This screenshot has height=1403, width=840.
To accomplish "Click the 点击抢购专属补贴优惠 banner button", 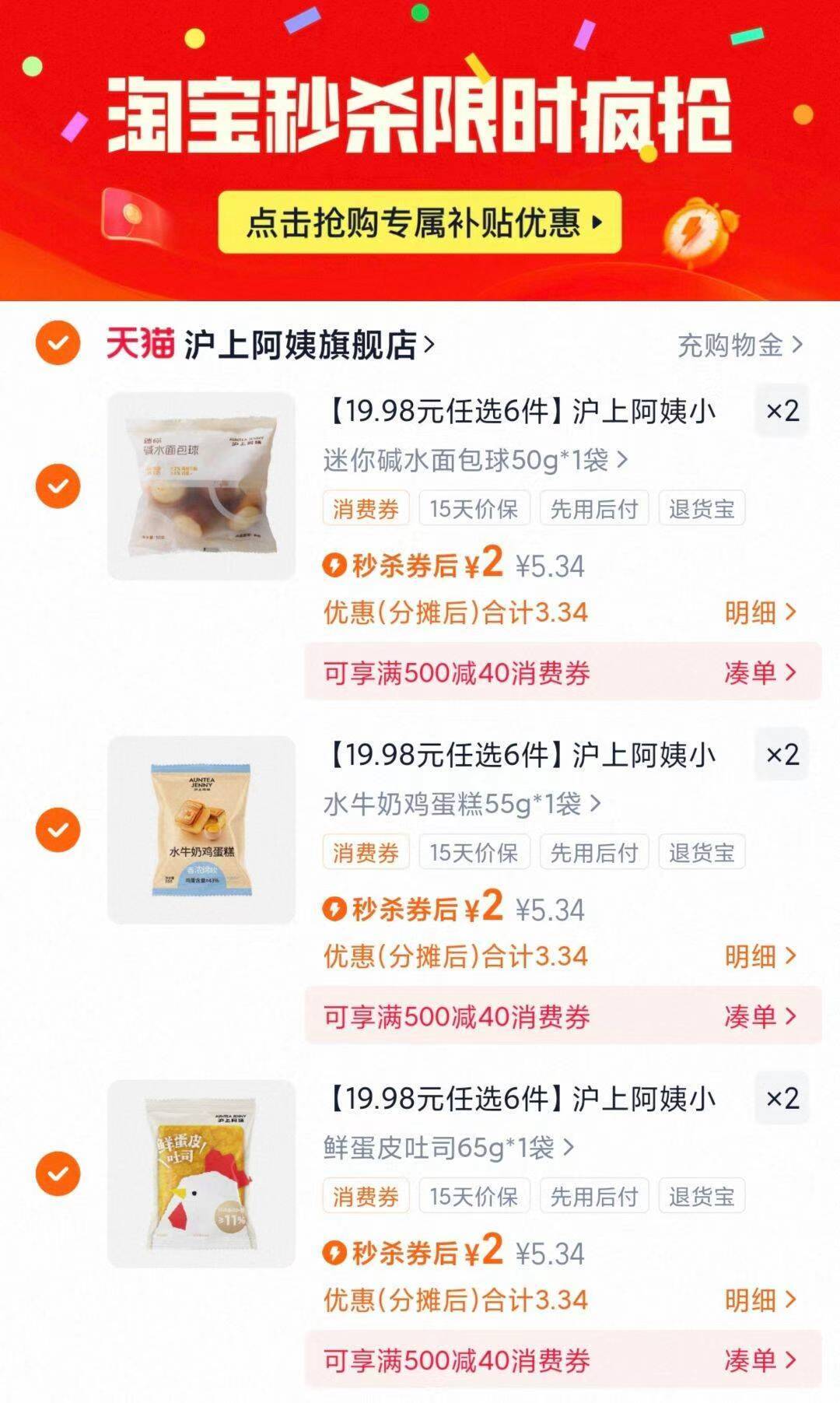I will tap(420, 221).
